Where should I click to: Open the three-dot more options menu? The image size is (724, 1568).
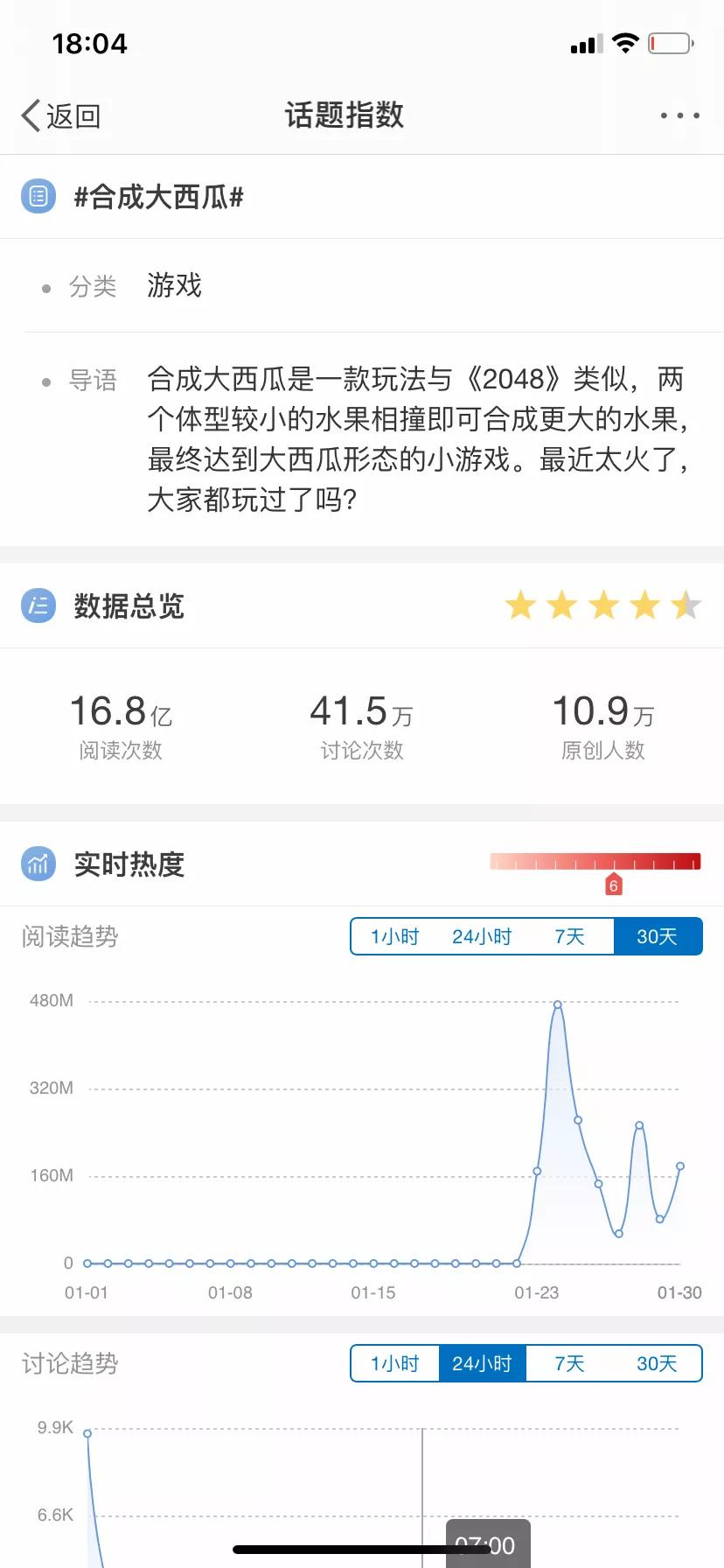pos(680,115)
